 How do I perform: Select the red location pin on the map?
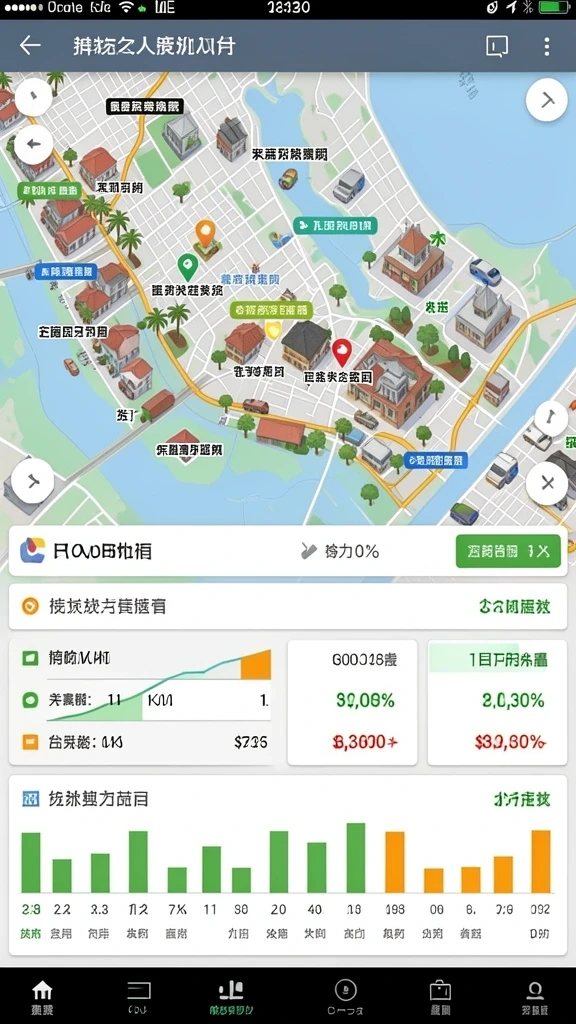342,353
